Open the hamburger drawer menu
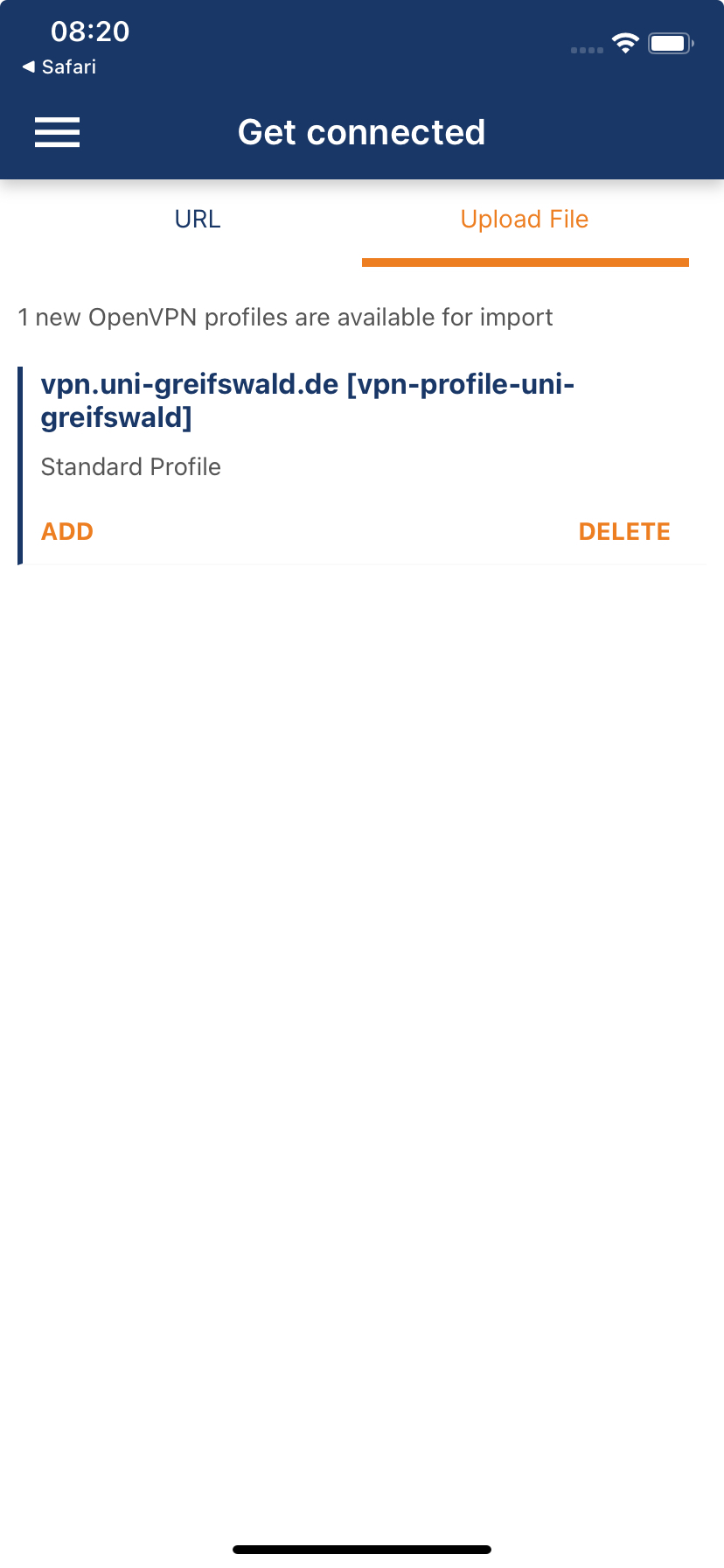Screen dimensions: 724x1568 58,132
